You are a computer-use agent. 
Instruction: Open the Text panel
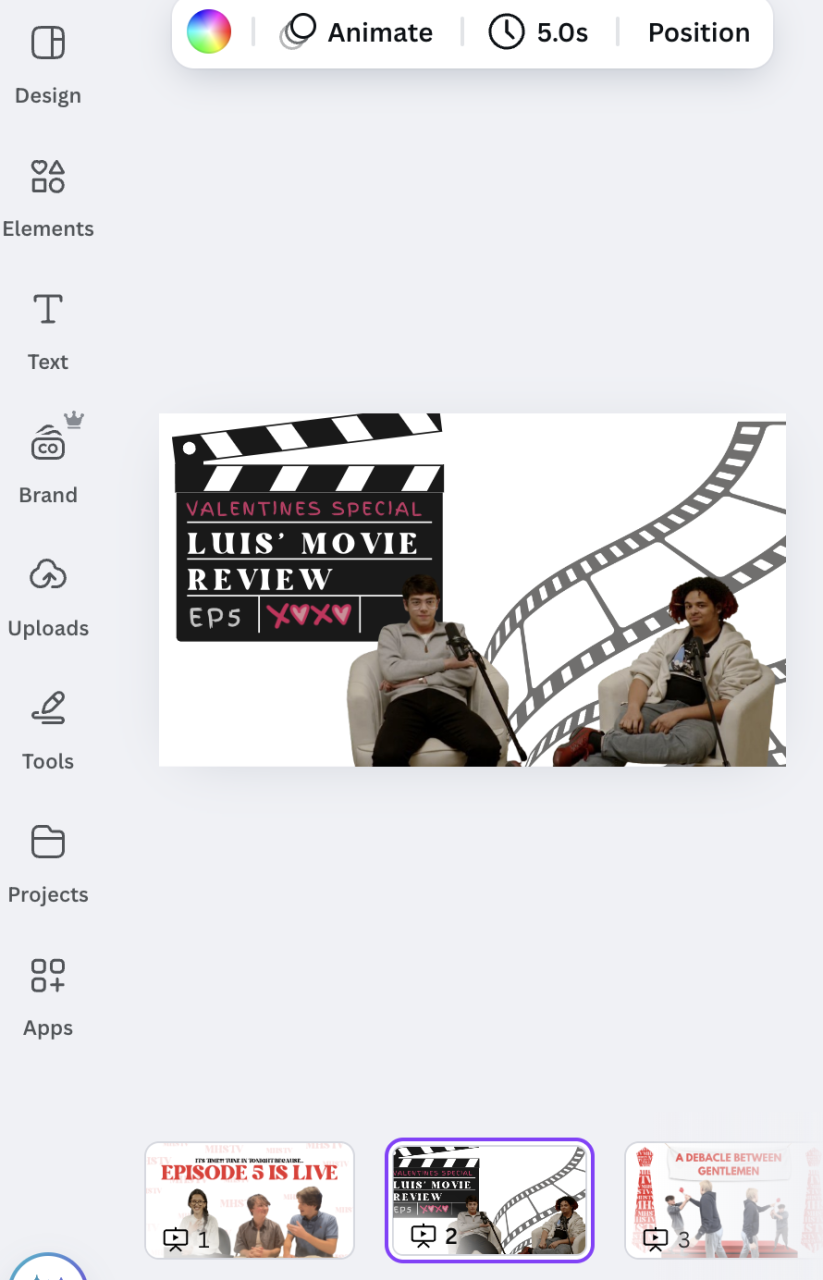tap(48, 330)
